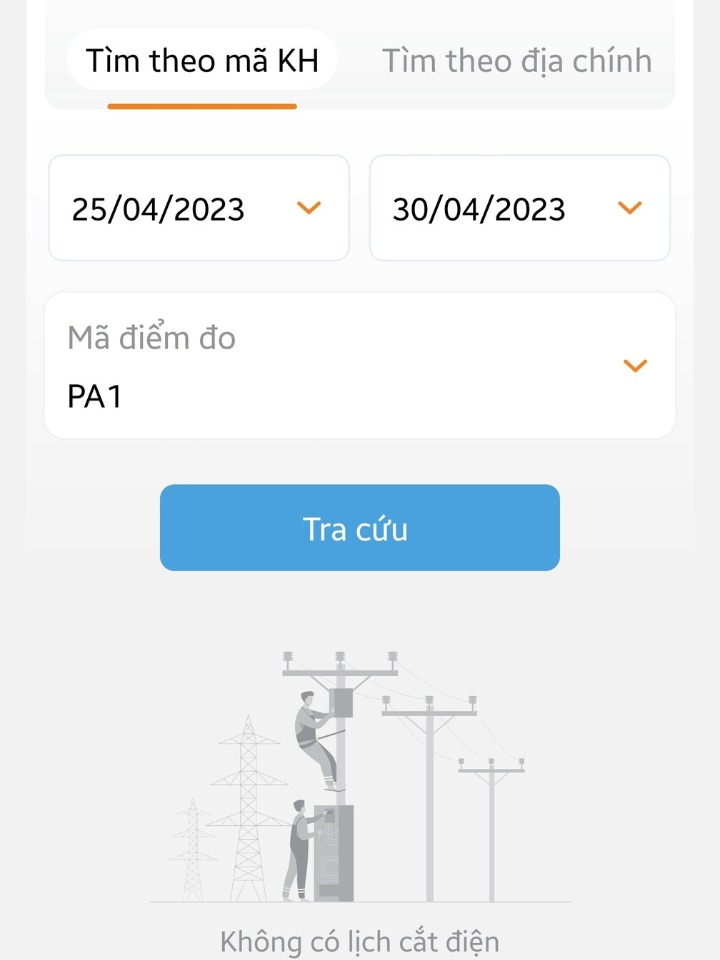Open the end date picker 30/04/2023

pos(519,208)
